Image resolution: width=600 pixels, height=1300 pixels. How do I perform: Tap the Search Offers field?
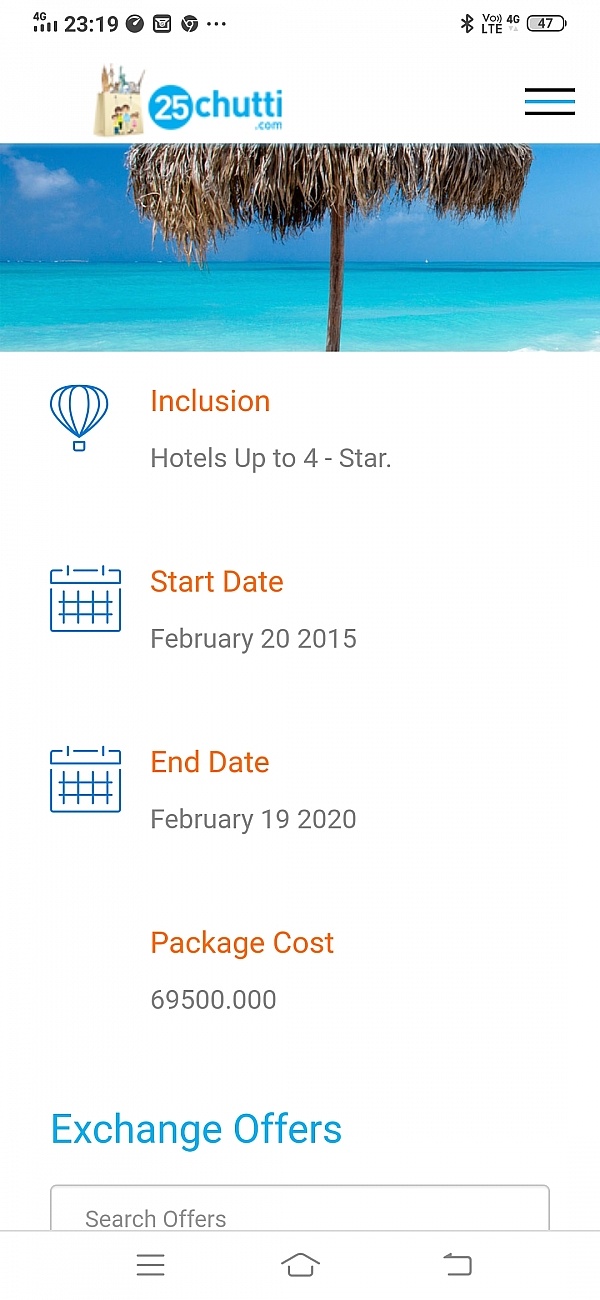(300, 1209)
